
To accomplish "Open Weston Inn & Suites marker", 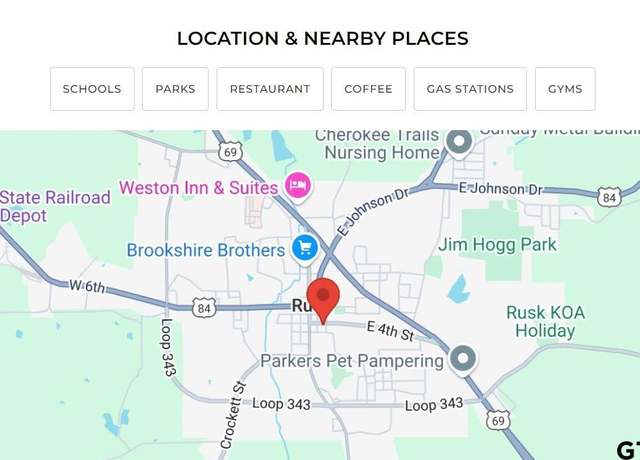I will [297, 185].
